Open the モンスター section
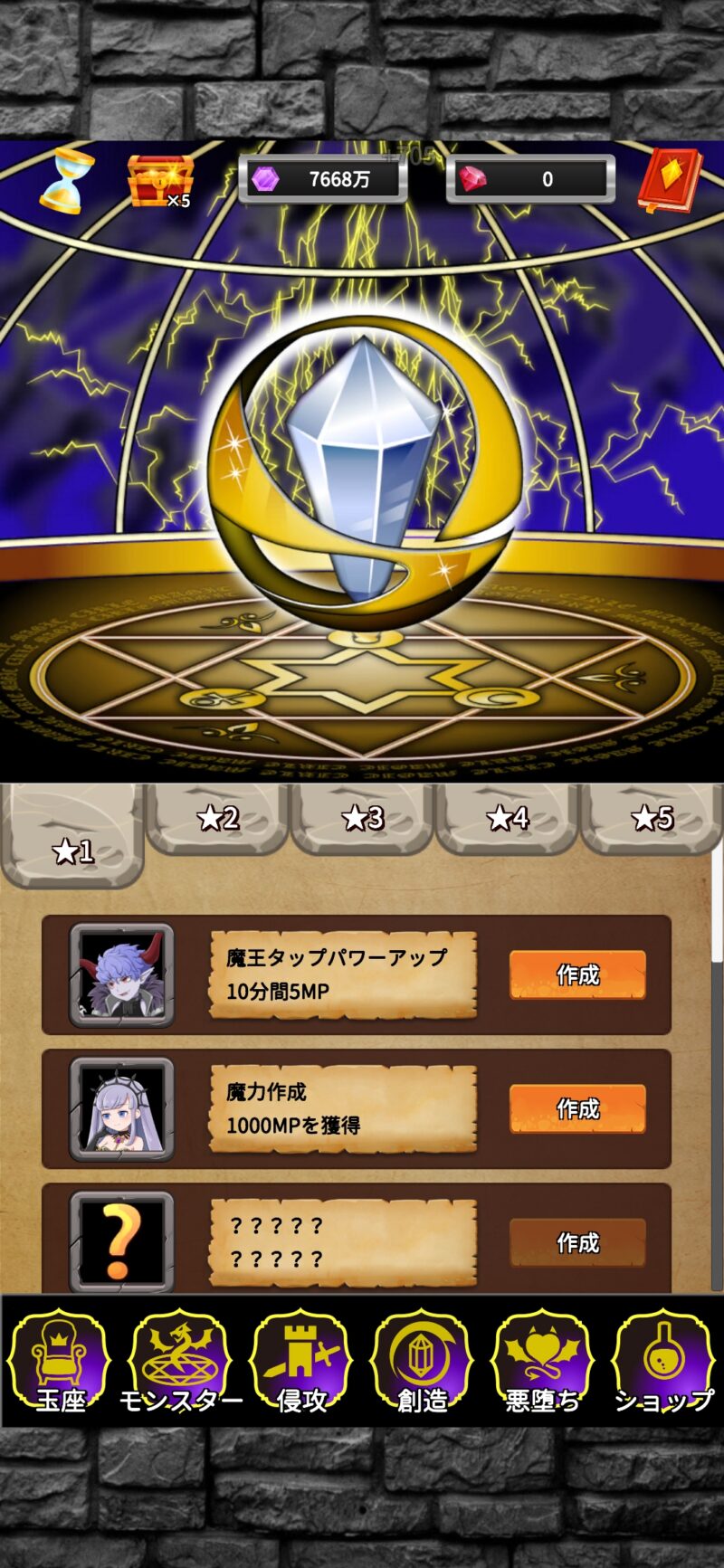Screen dimensions: 724x1568 coord(180,1362)
